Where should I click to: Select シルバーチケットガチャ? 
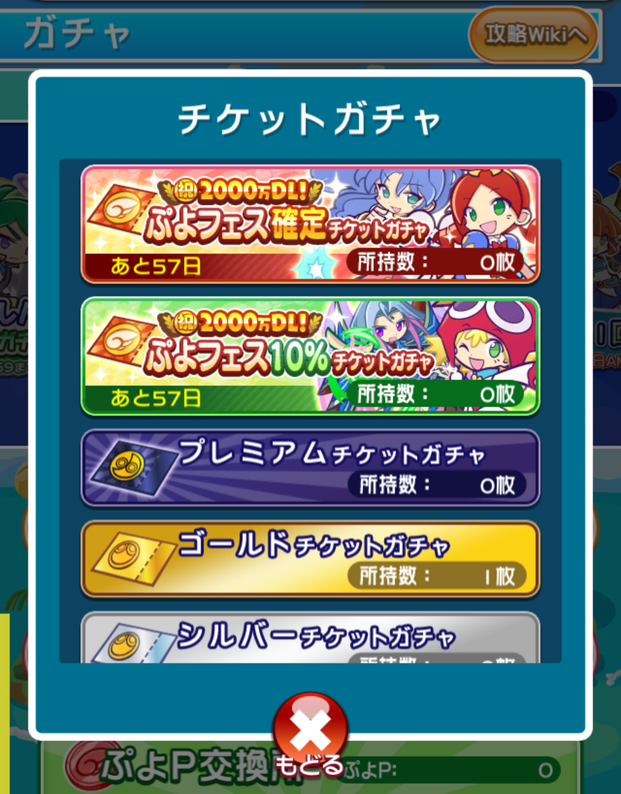[x=310, y=639]
